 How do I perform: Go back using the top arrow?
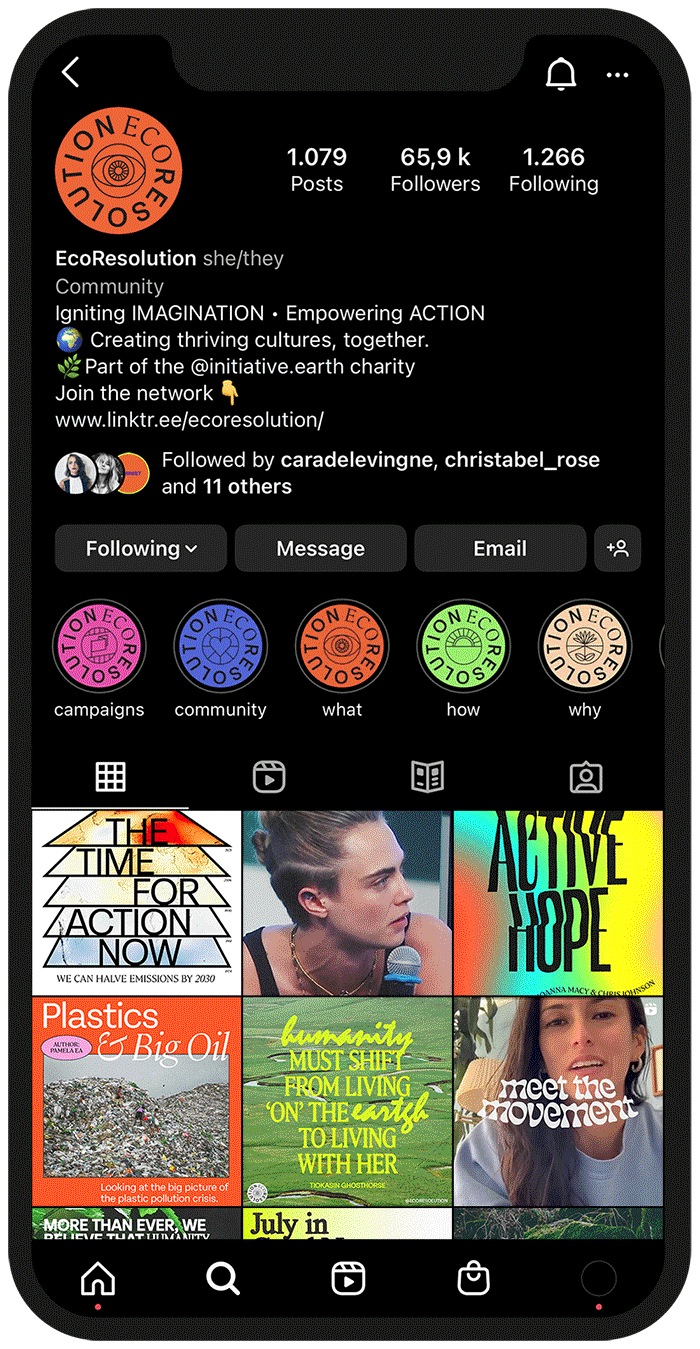71,73
